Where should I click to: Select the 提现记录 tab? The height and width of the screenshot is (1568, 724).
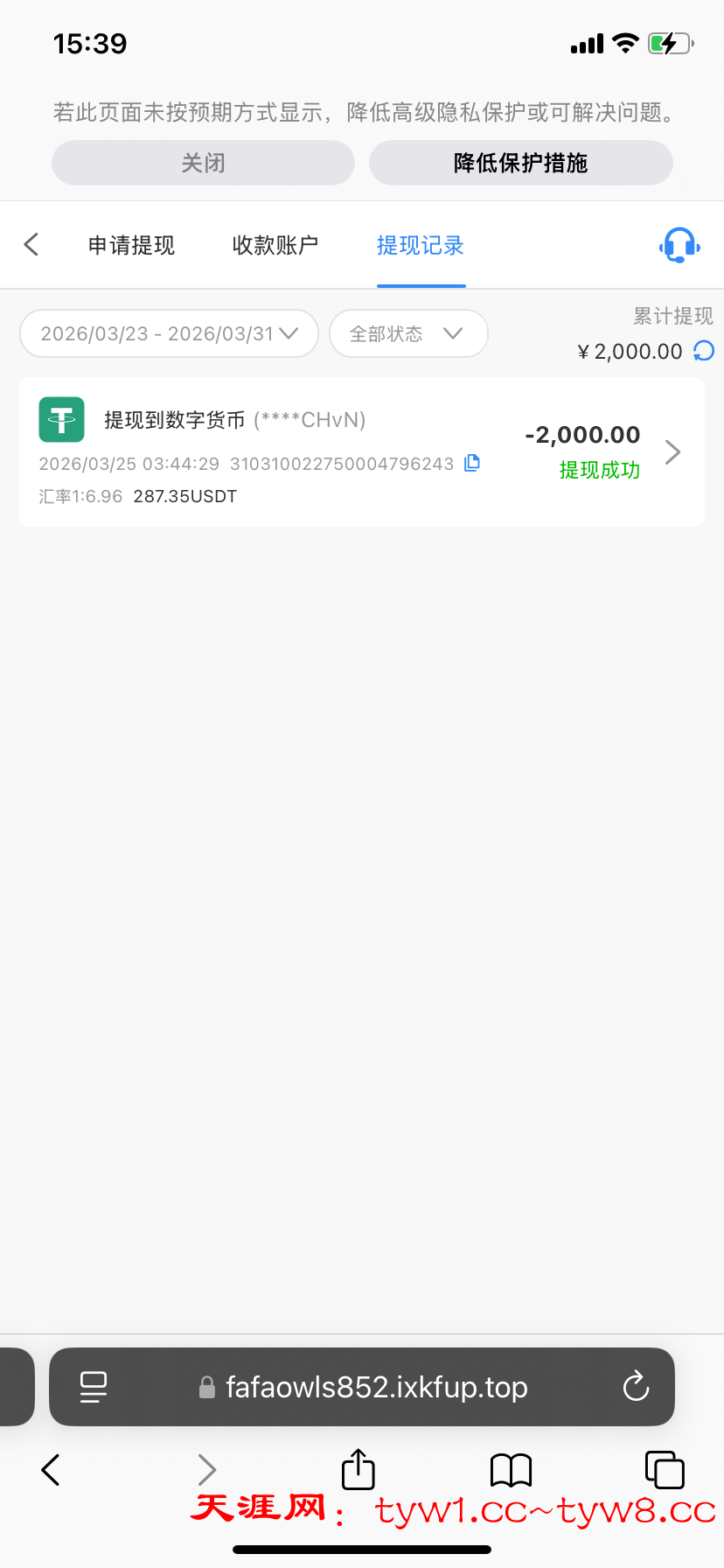pyautogui.click(x=421, y=245)
